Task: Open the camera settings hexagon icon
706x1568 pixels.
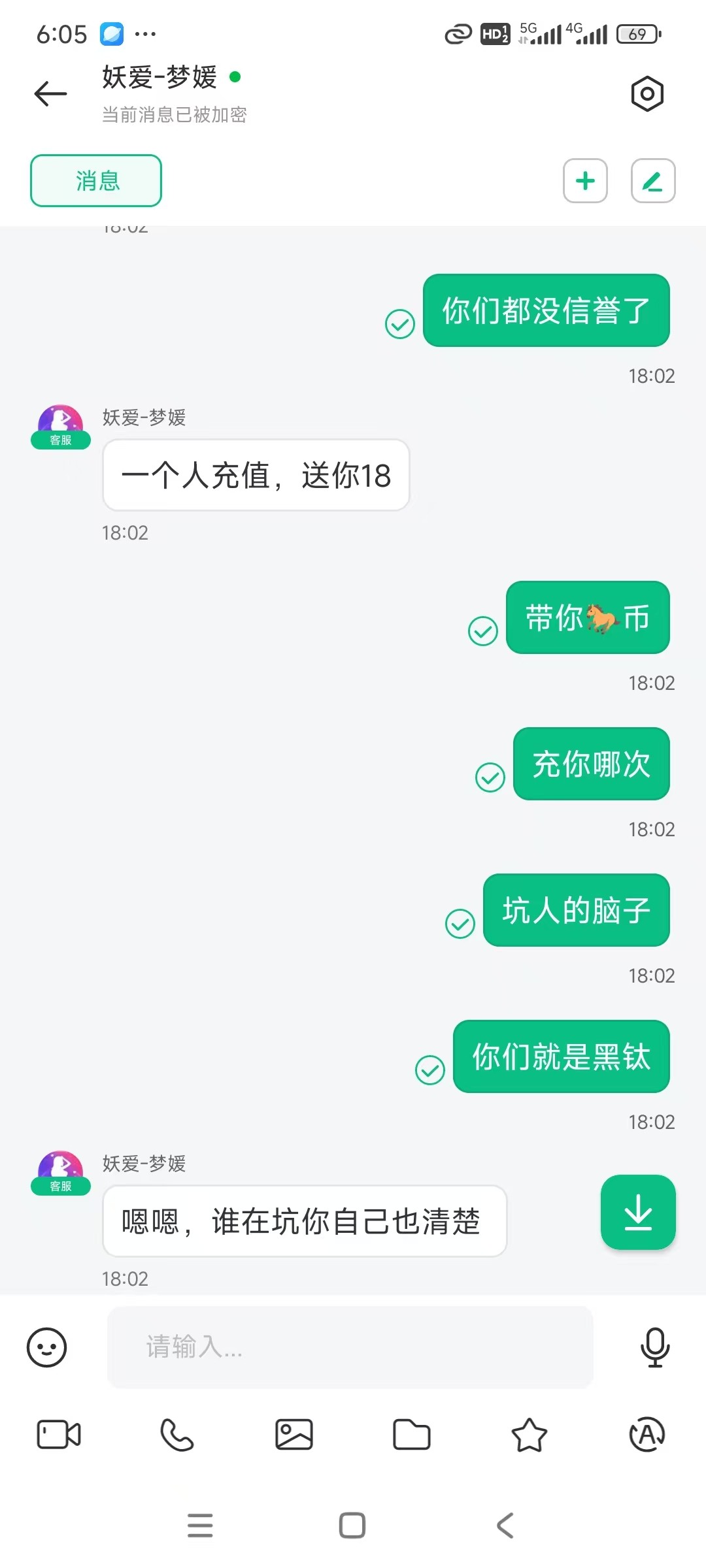Action: [647, 93]
